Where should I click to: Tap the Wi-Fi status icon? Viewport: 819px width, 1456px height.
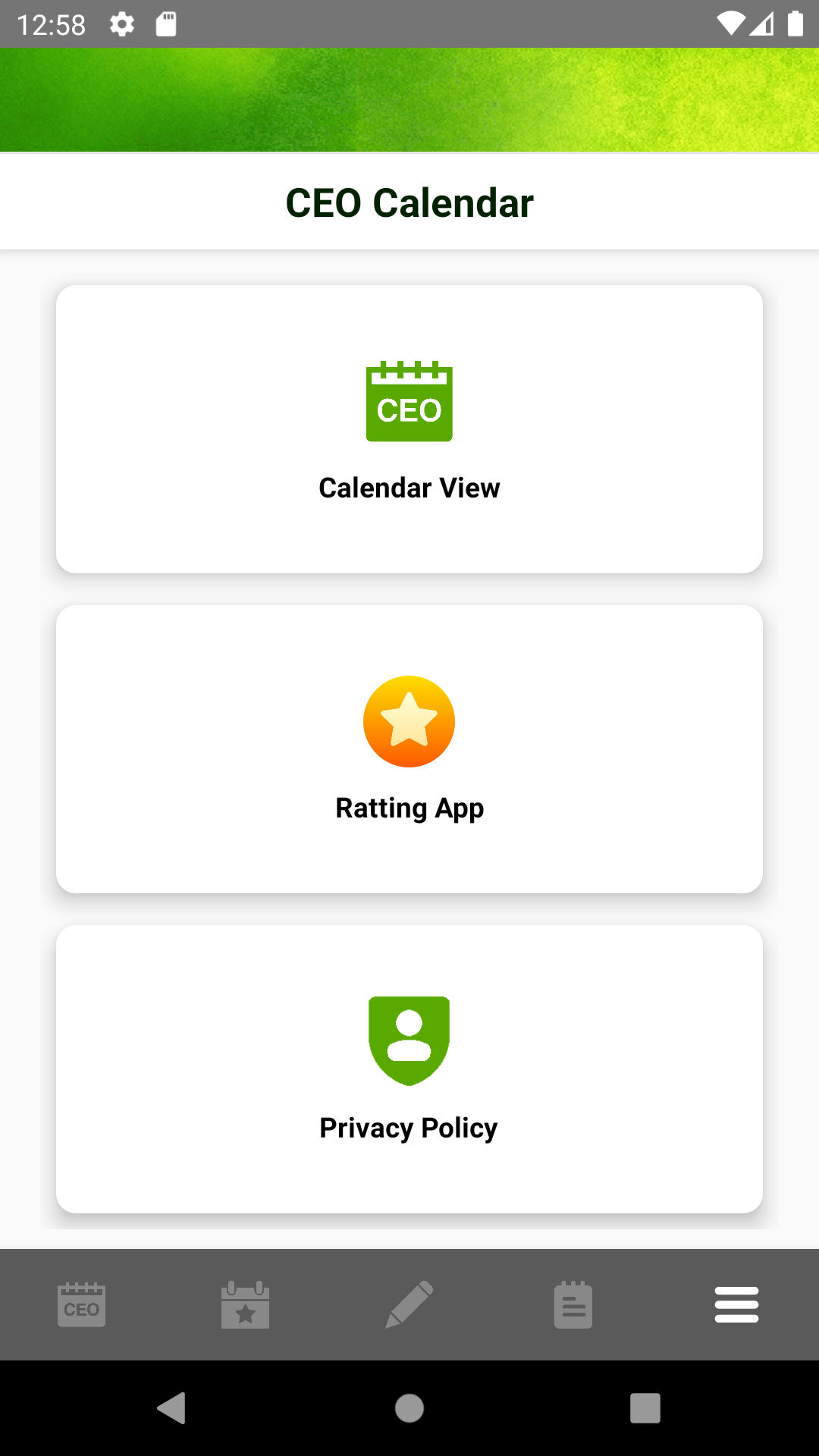(x=730, y=24)
